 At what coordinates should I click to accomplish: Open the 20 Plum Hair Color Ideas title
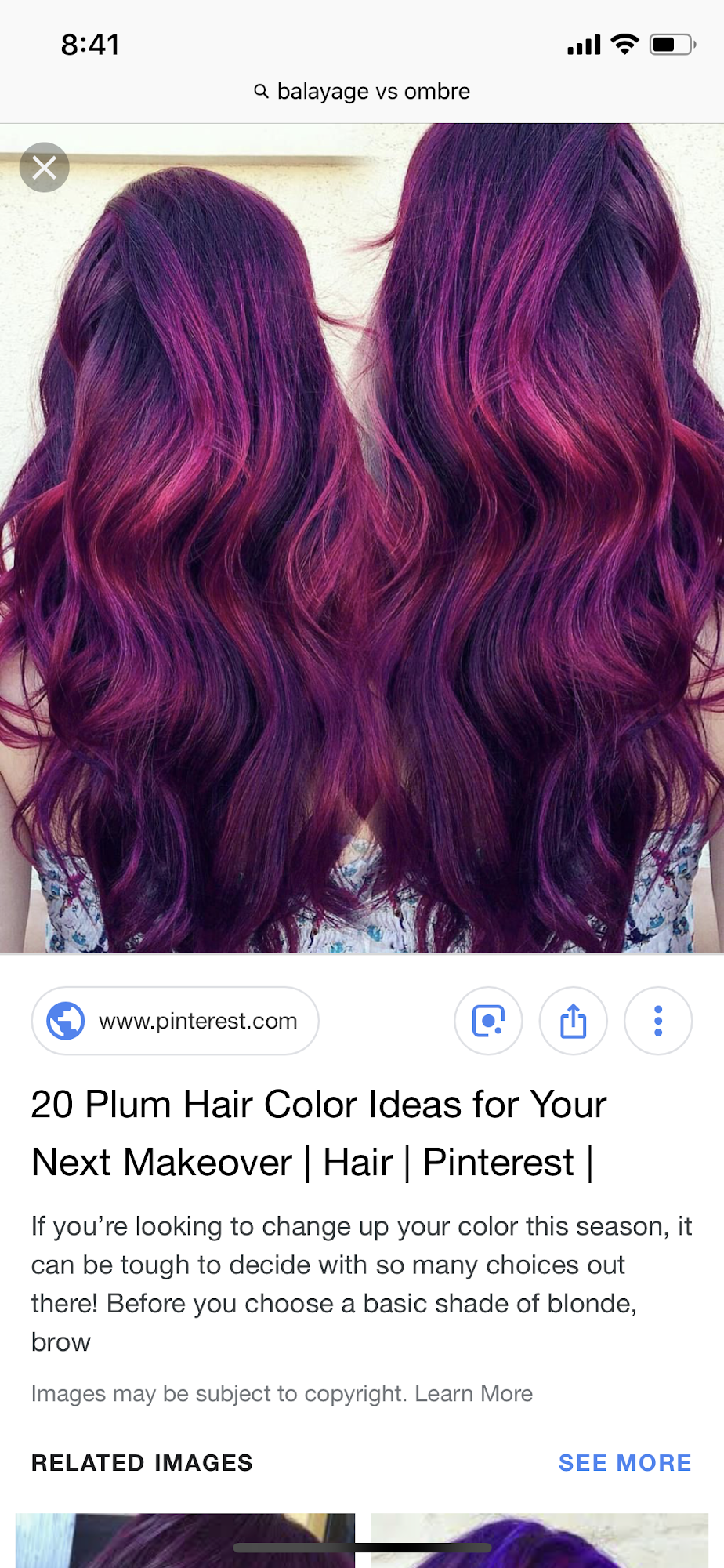pyautogui.click(x=317, y=1133)
